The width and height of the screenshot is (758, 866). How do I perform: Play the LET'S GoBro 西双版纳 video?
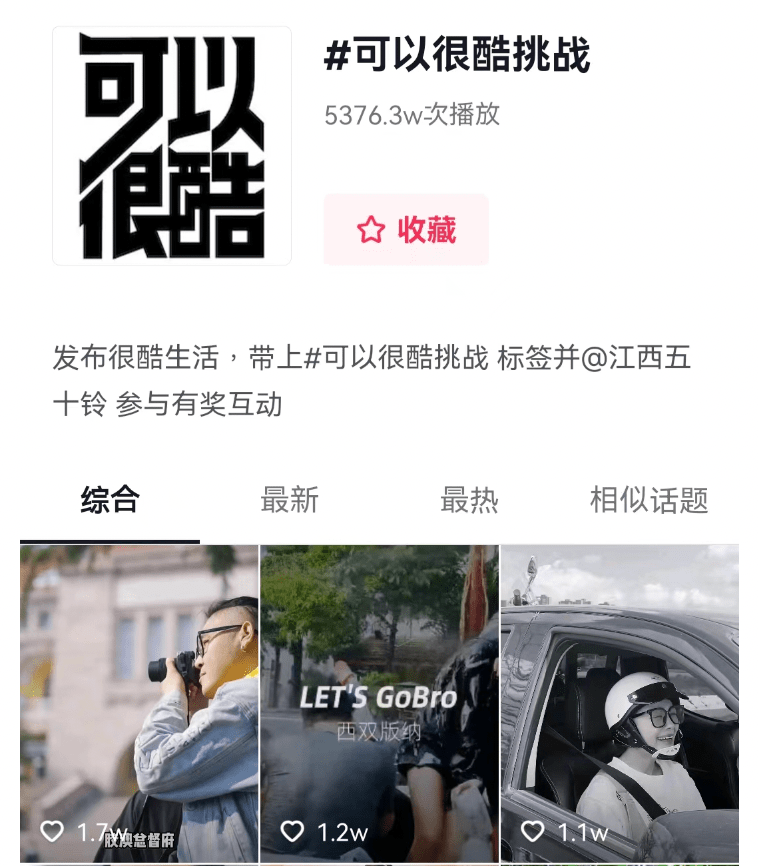379,700
